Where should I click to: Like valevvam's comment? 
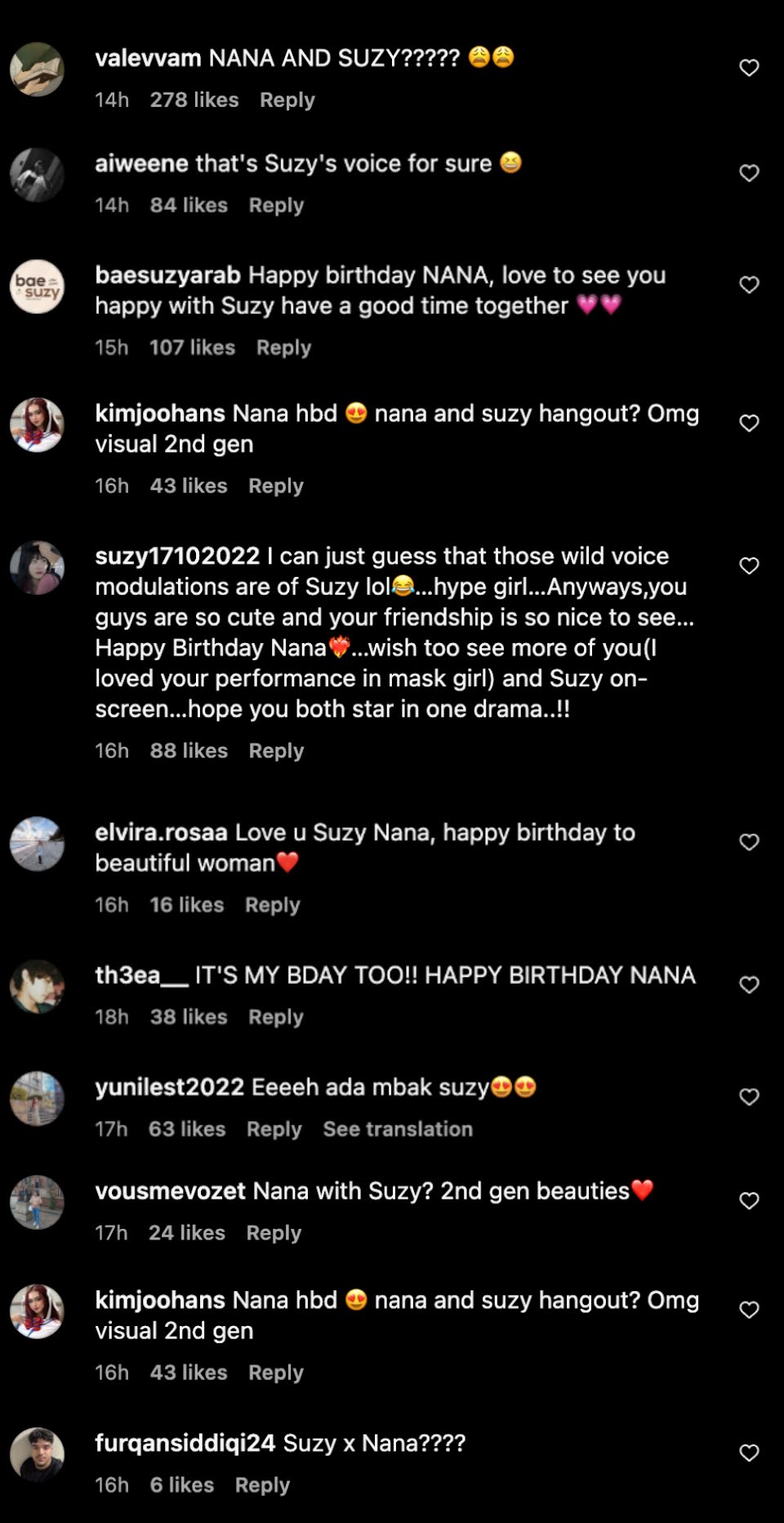point(749,68)
